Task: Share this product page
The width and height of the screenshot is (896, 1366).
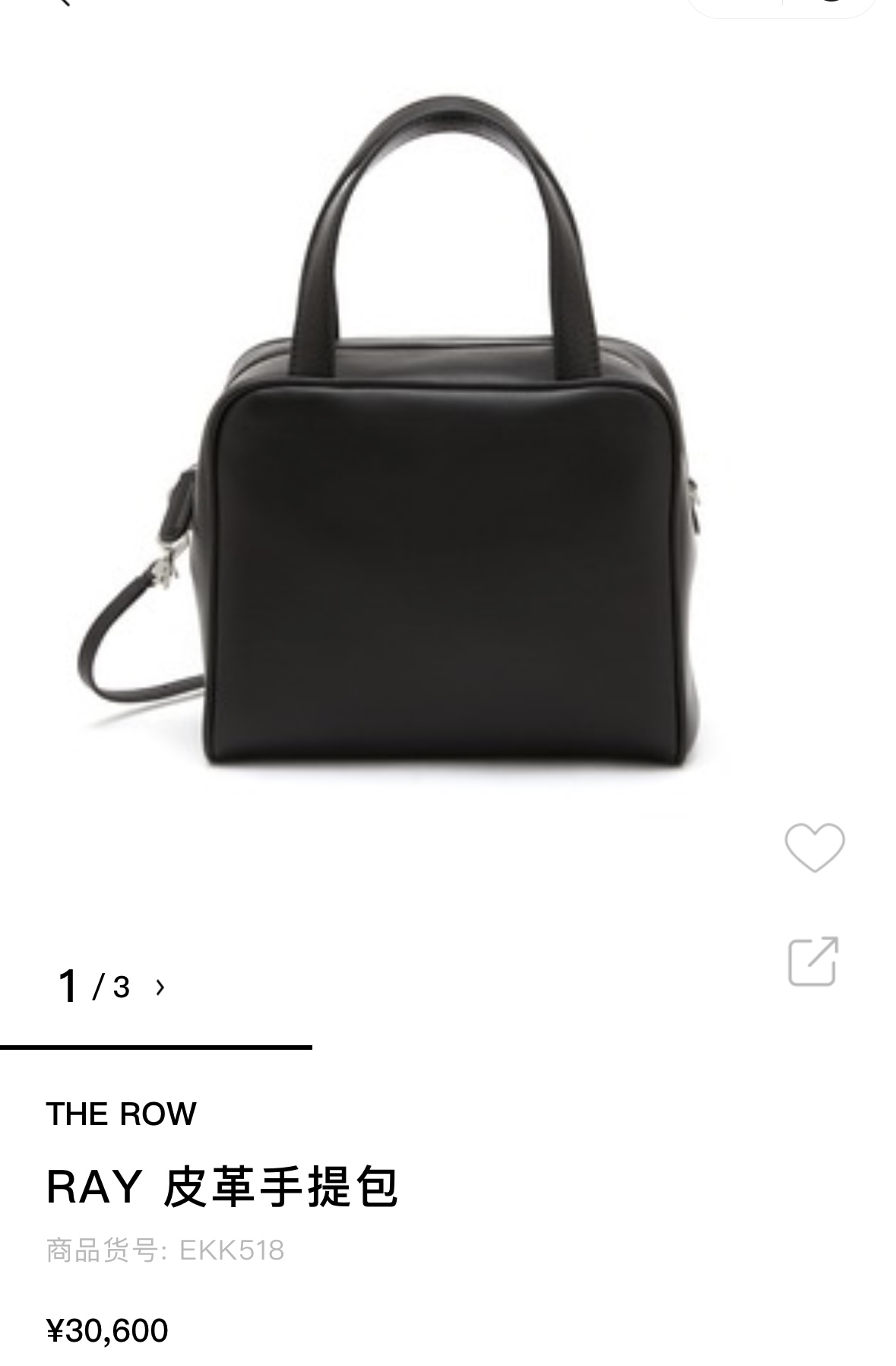Action: point(812,962)
